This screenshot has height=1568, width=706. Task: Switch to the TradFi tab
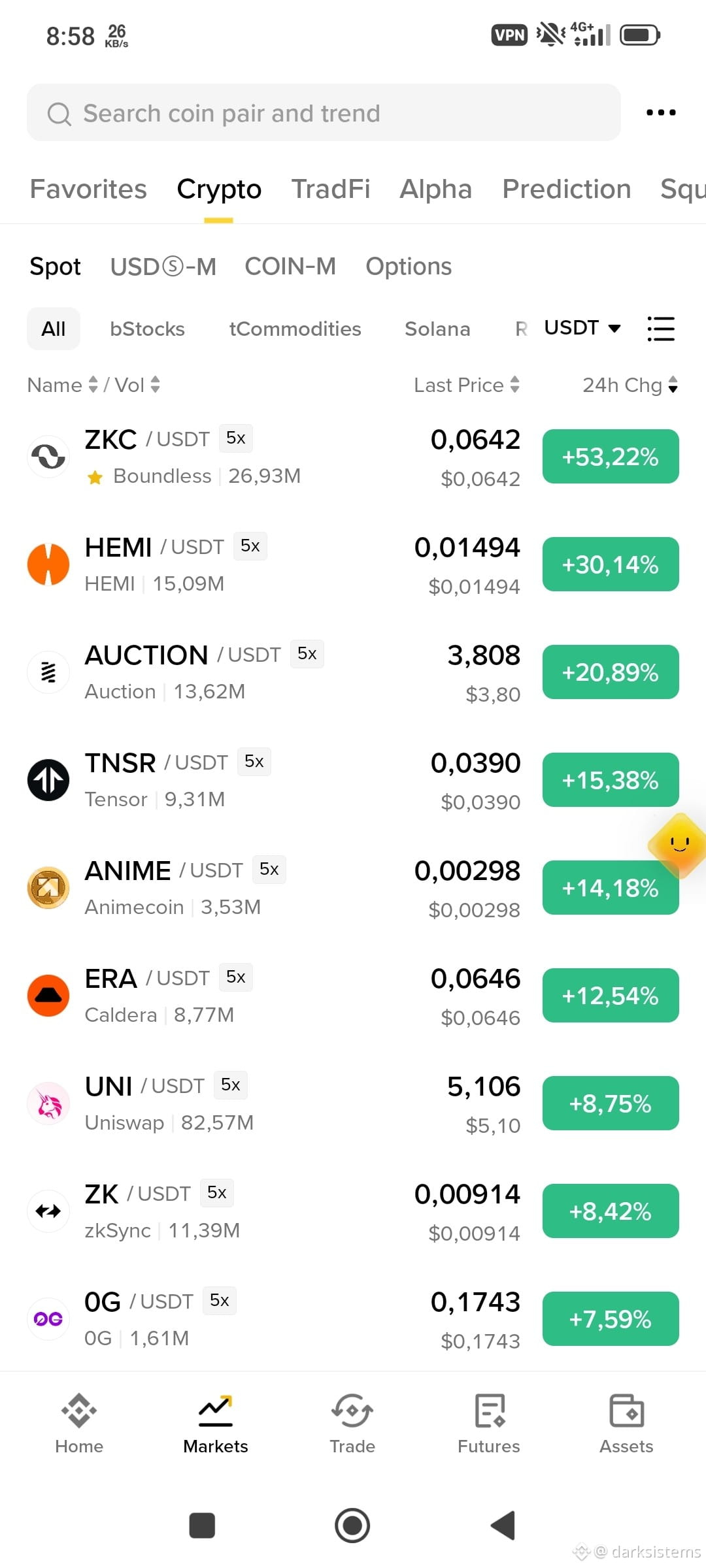pyautogui.click(x=331, y=189)
